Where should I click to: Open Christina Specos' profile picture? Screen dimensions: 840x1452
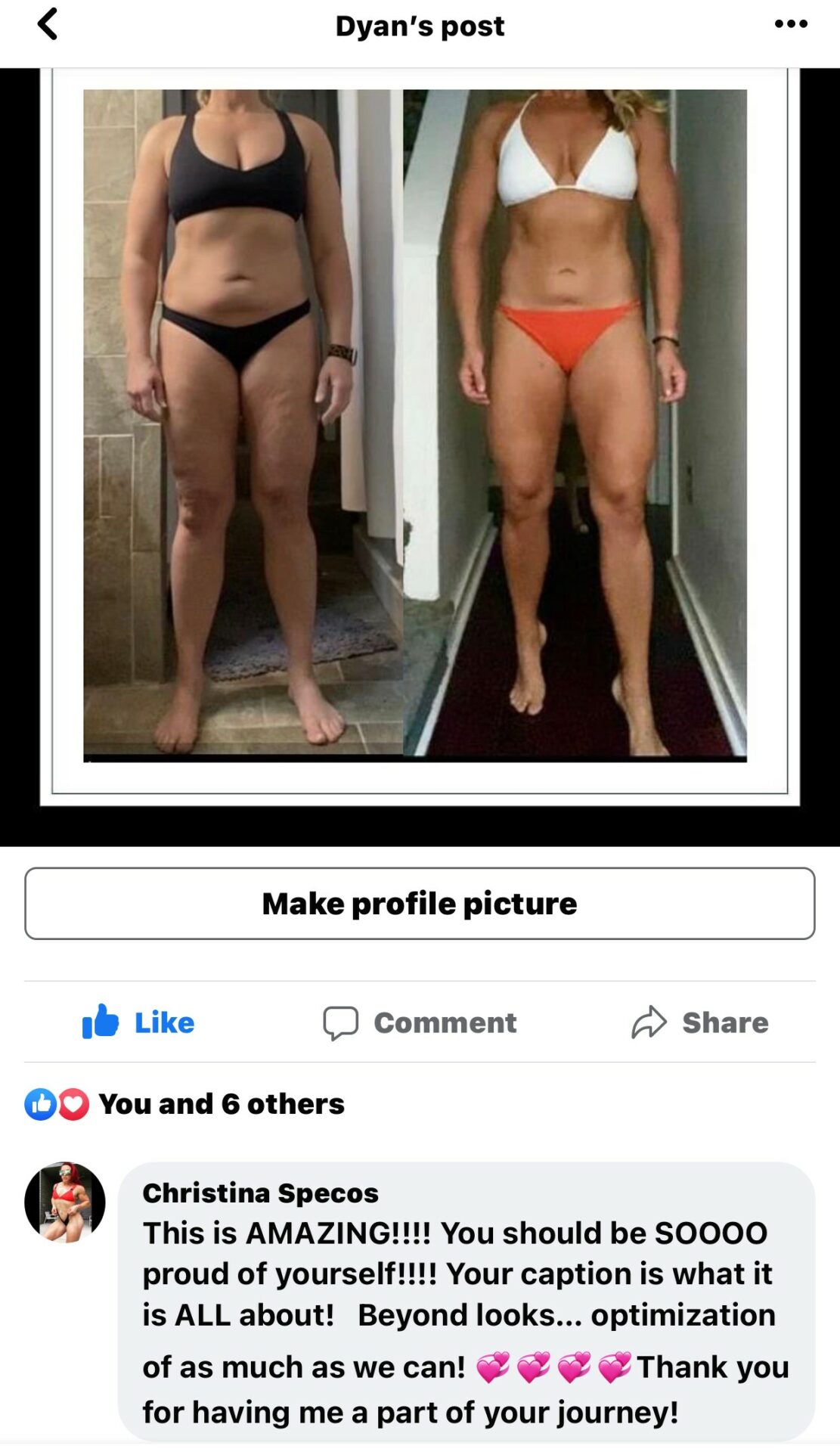pyautogui.click(x=65, y=1202)
